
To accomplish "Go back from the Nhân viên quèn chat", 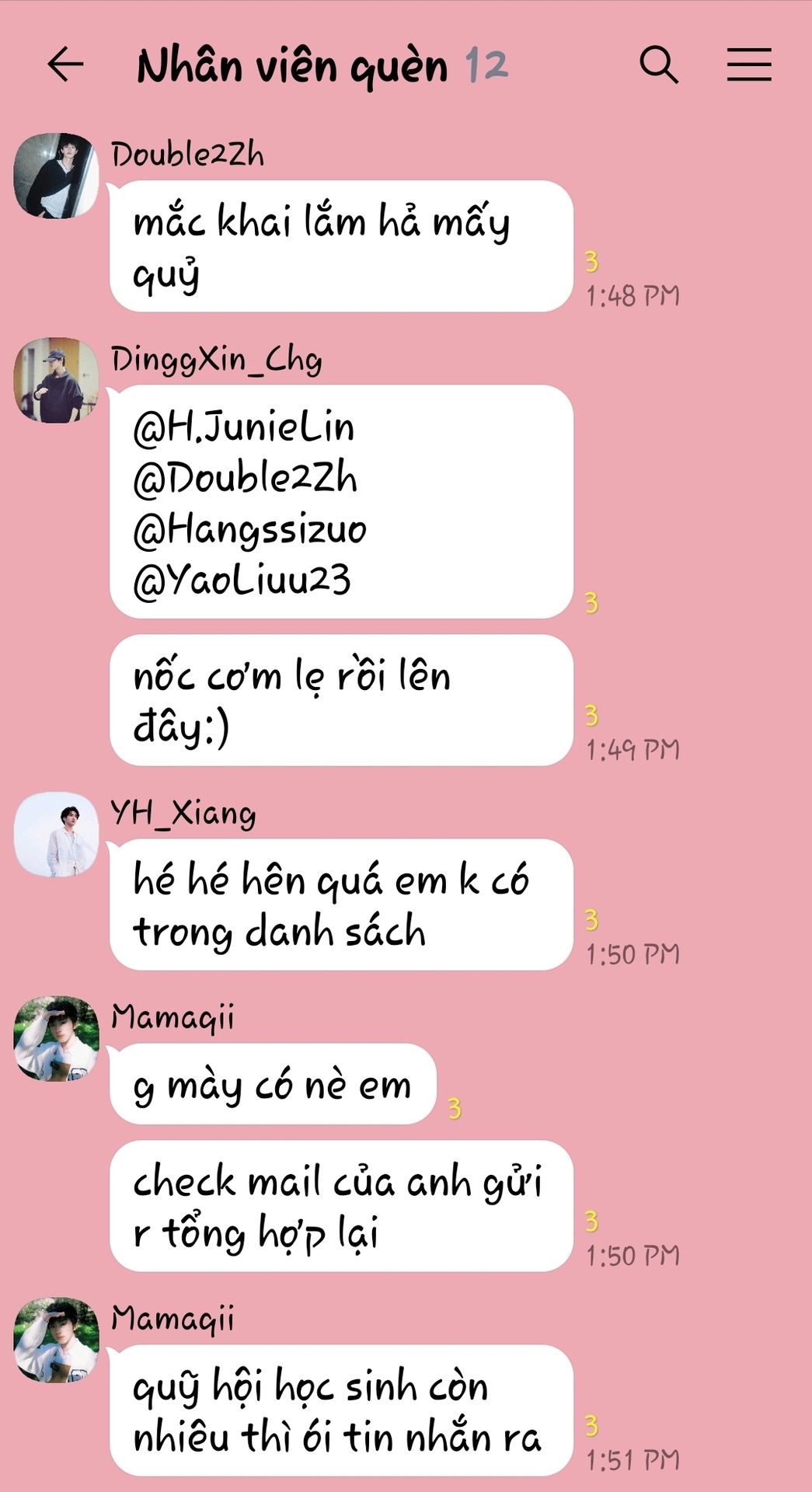I will tap(65, 64).
